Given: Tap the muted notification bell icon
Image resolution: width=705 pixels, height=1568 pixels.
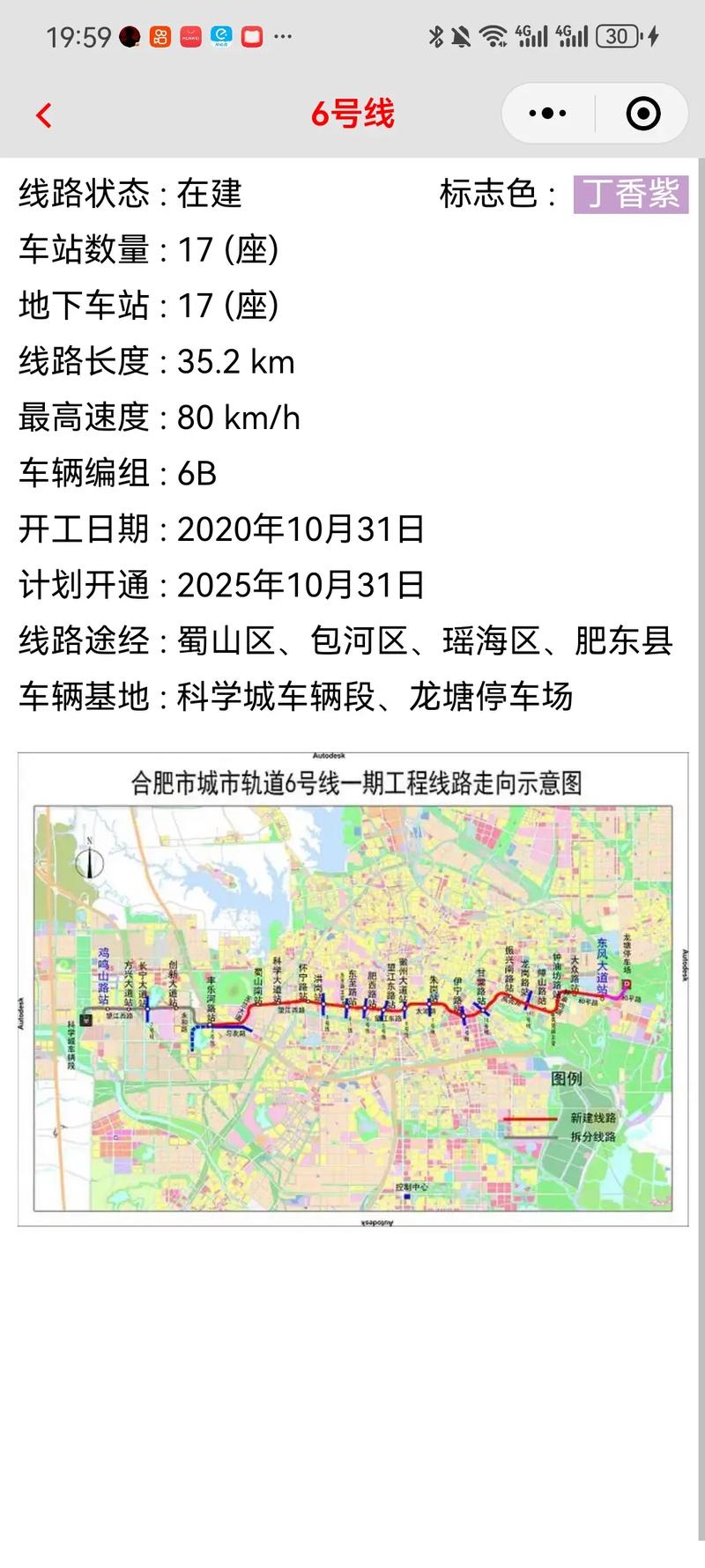Looking at the screenshot, I should pos(462,36).
